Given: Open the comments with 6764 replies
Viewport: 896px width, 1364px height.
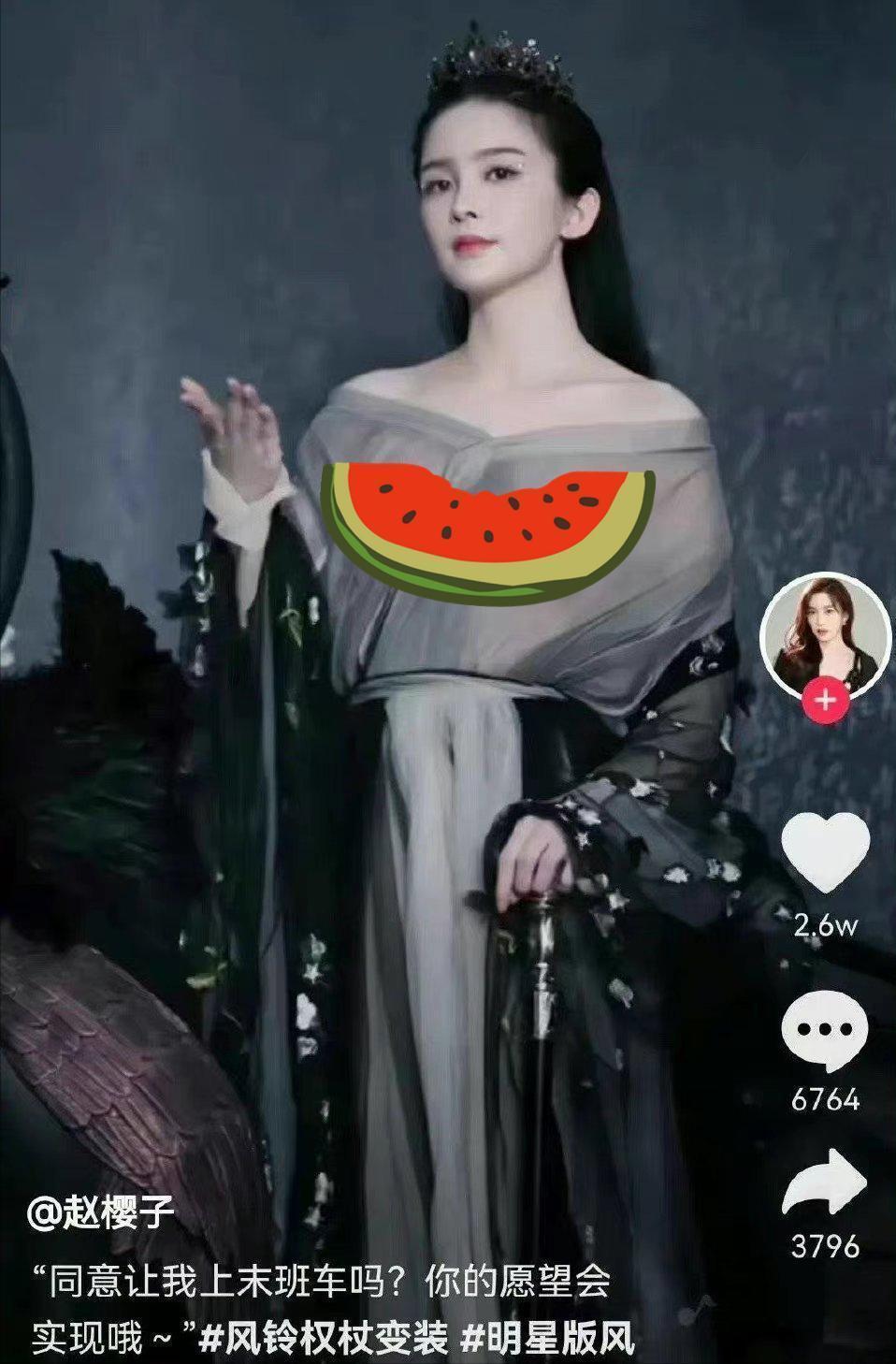Looking at the screenshot, I should tap(824, 1032).
